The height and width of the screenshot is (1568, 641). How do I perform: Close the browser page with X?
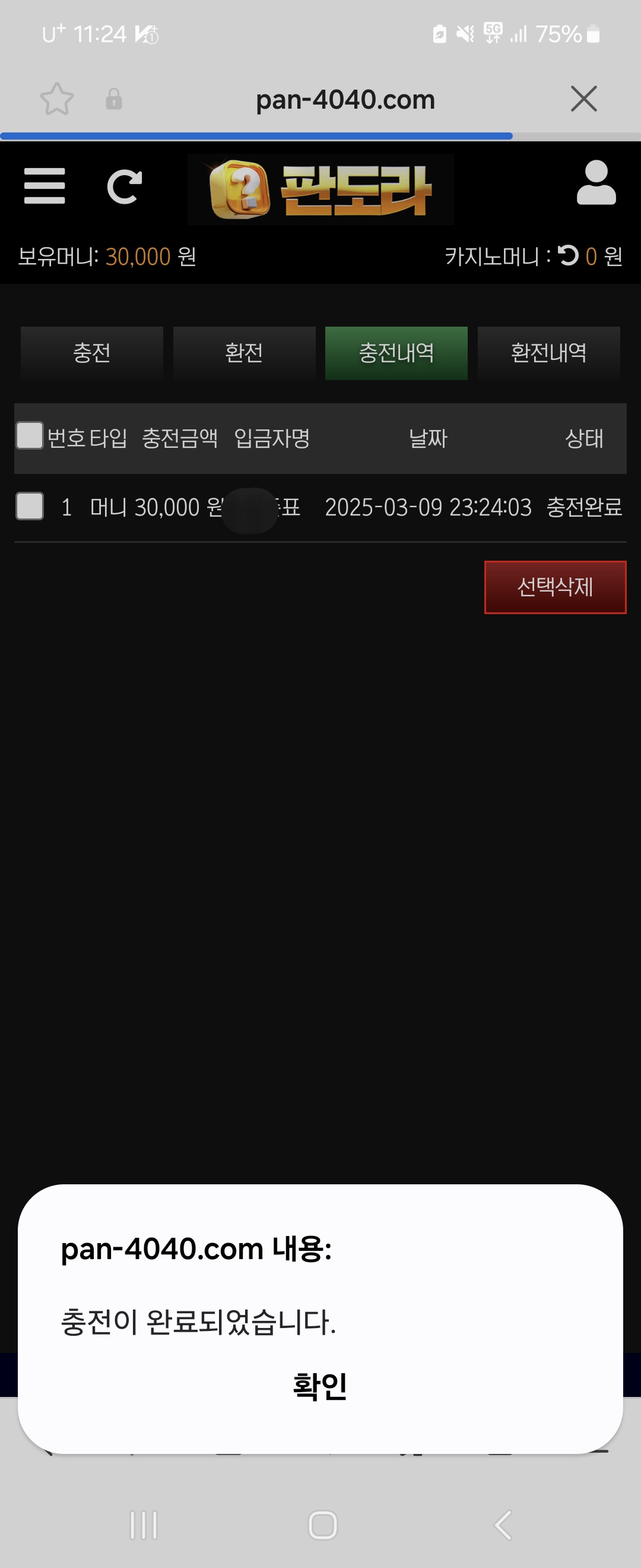(x=584, y=99)
